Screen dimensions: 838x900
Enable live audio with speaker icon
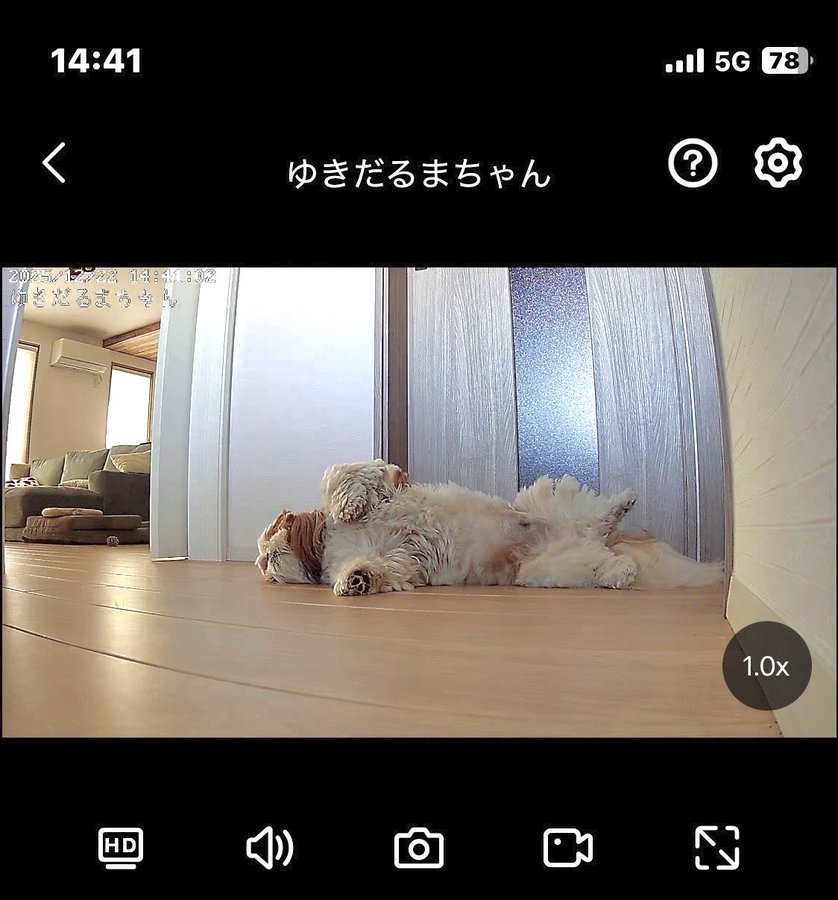click(x=268, y=848)
